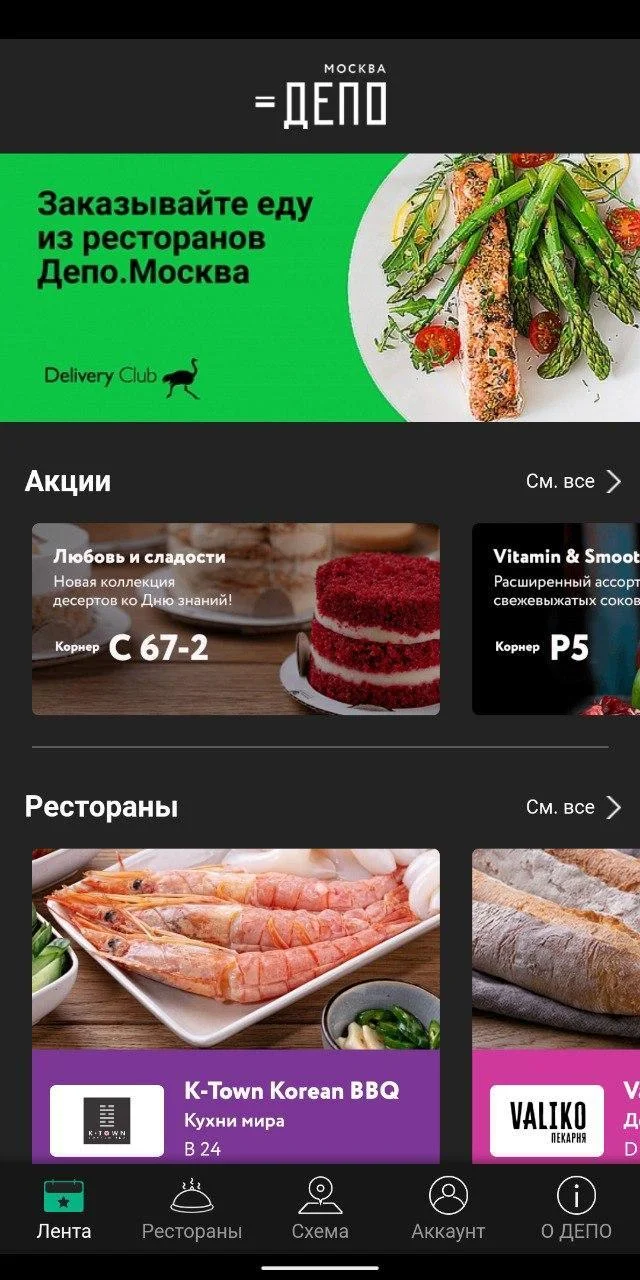See all promotions in the Акции section
This screenshot has width=640, height=1280.
pos(573,482)
